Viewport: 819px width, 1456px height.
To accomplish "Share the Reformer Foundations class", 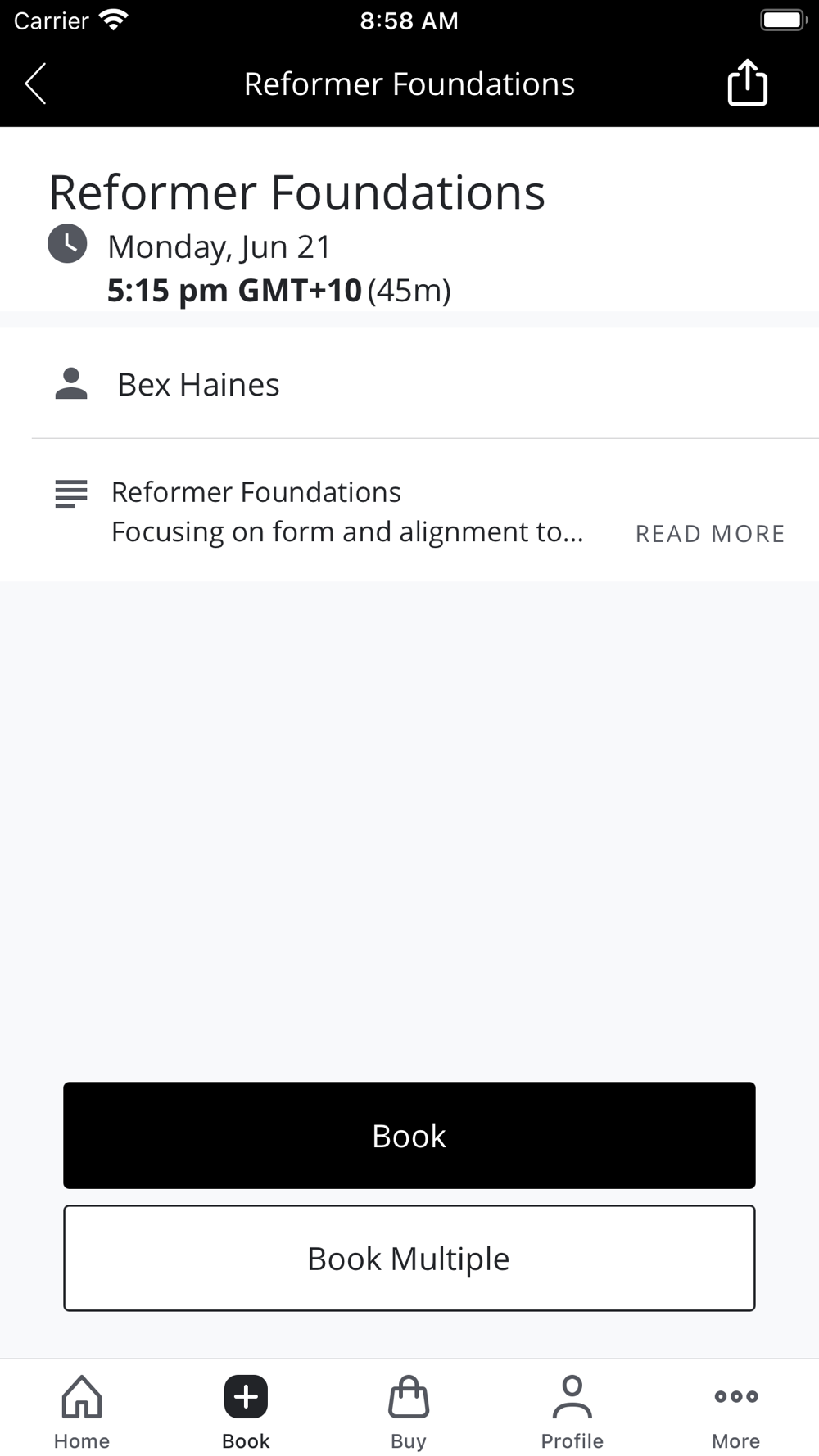I will coord(747,83).
